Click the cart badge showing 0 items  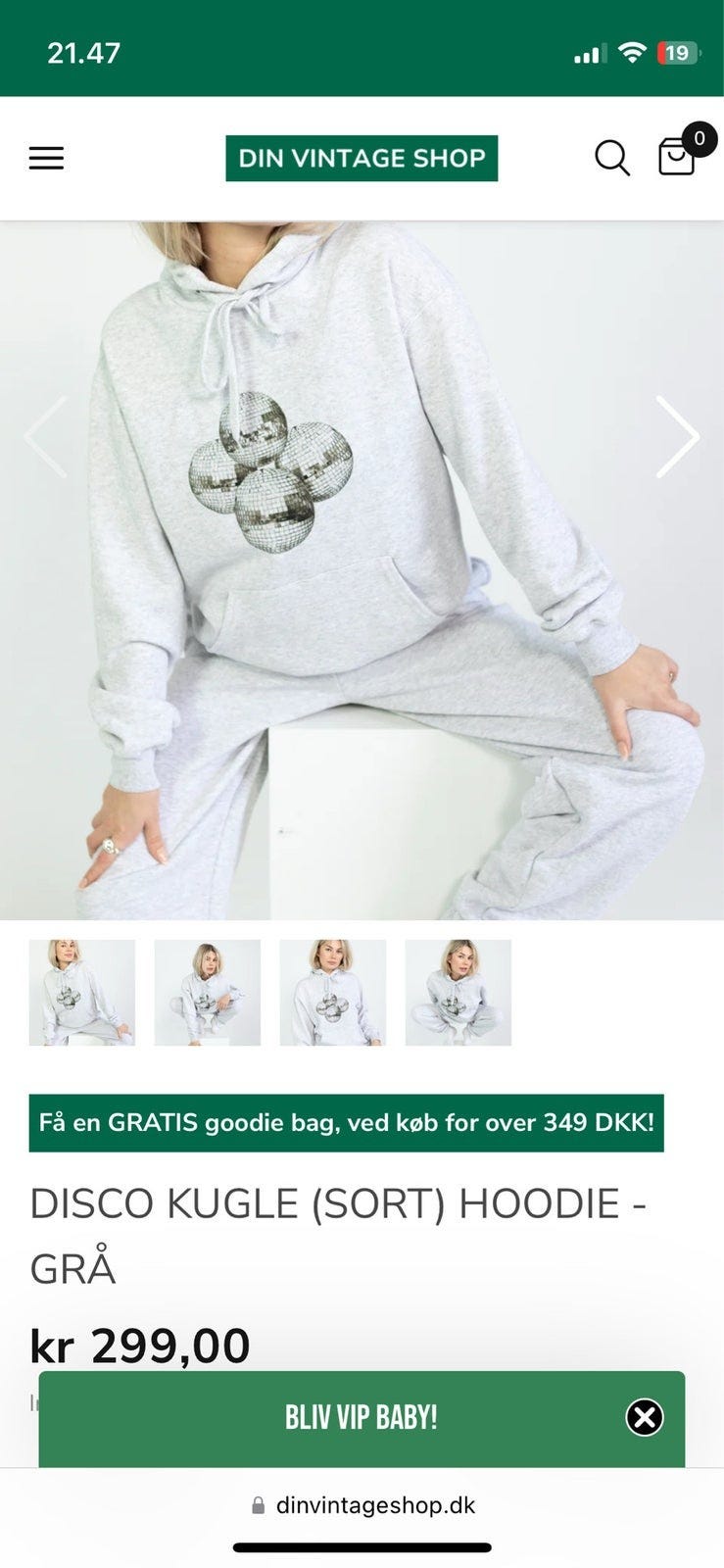(x=698, y=138)
